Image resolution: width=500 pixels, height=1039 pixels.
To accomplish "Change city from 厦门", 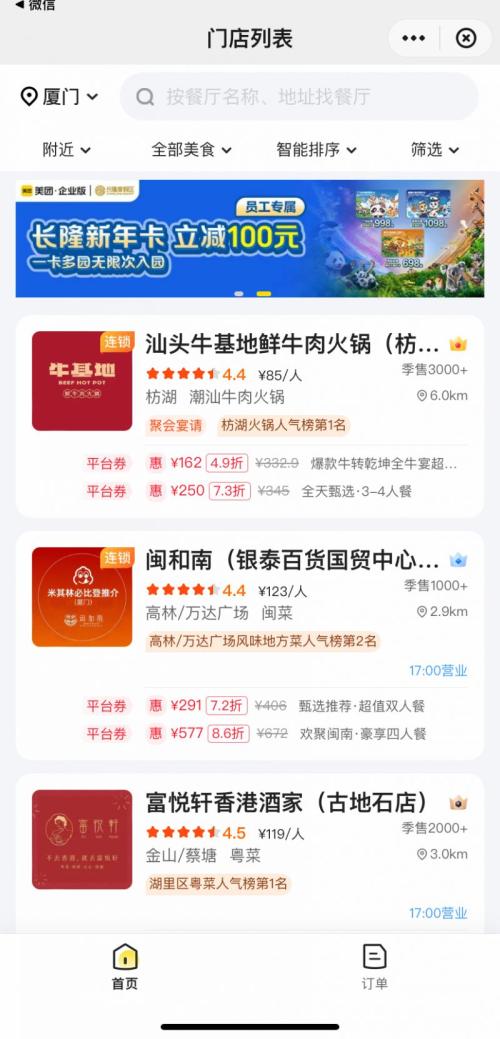I will (59, 97).
